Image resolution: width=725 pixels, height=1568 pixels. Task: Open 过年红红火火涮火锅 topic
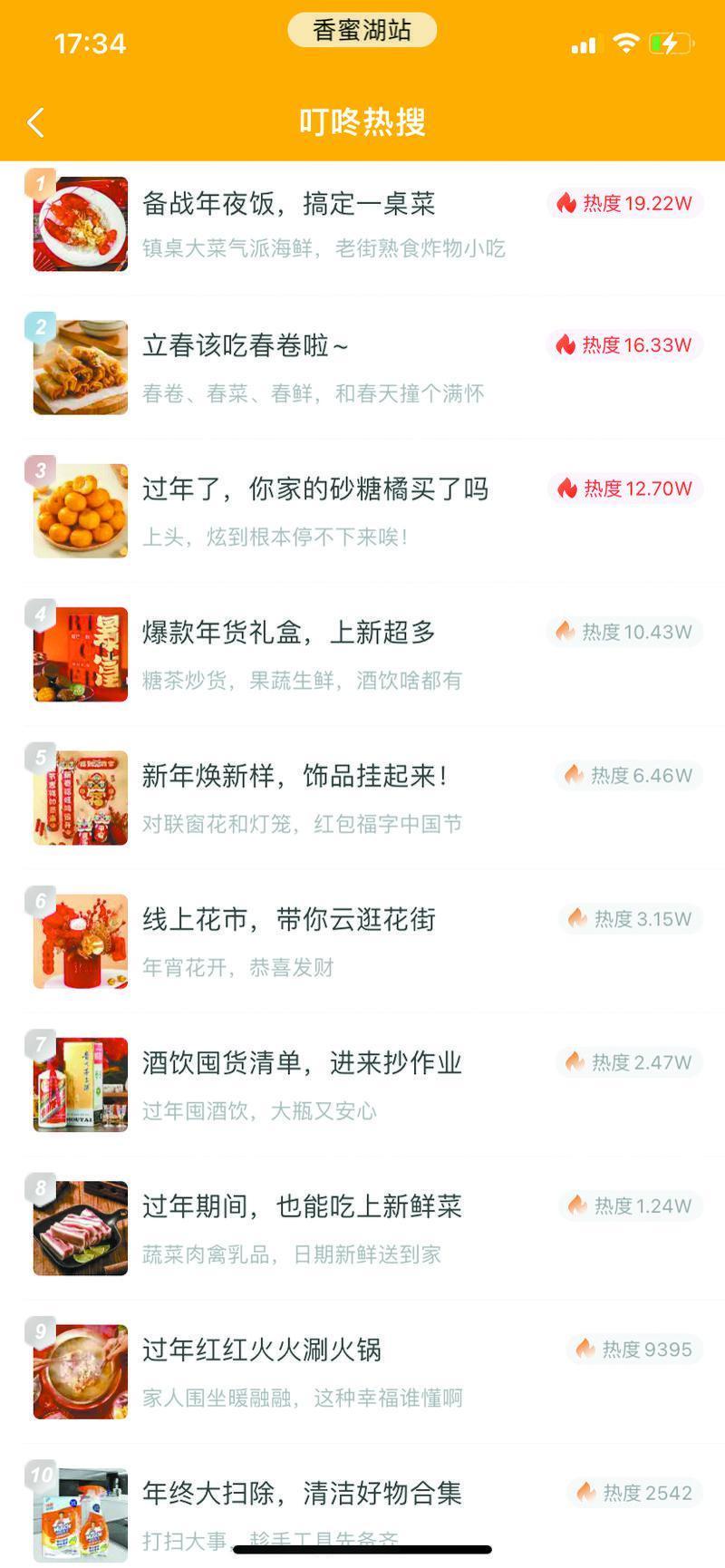362,1371
